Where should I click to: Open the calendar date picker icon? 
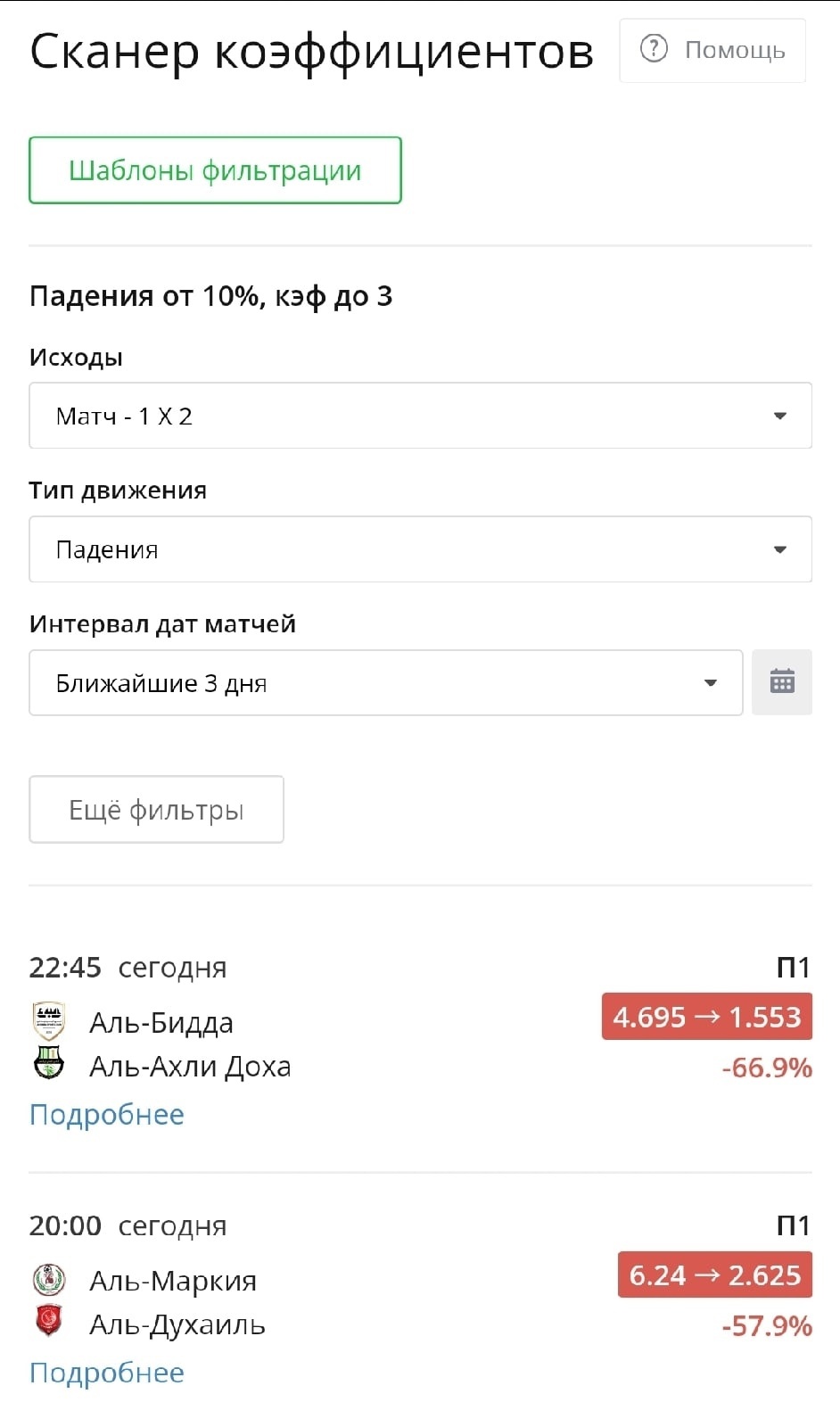(x=782, y=682)
